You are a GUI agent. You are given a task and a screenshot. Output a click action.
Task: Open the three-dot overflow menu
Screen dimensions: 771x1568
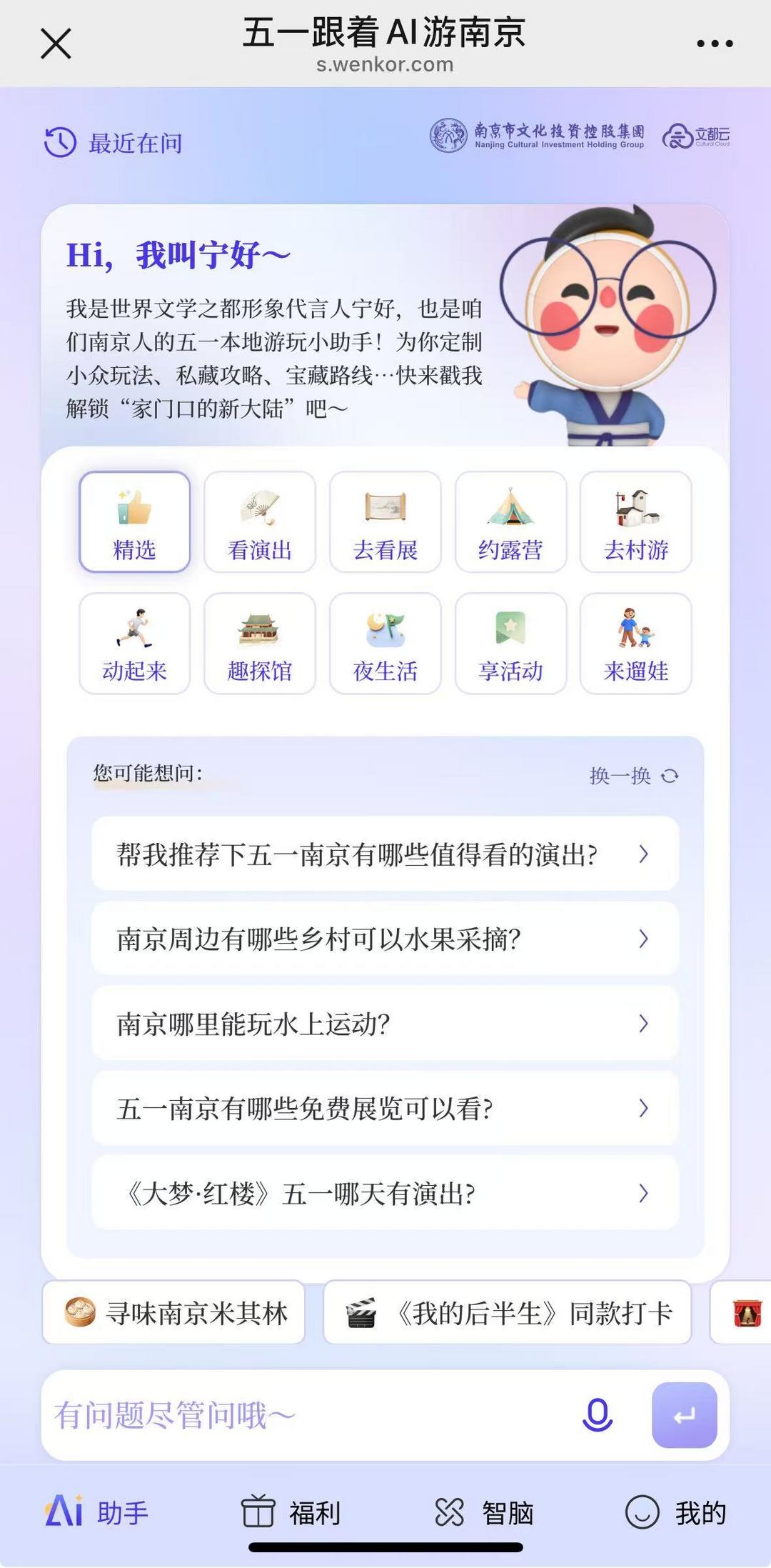[715, 44]
